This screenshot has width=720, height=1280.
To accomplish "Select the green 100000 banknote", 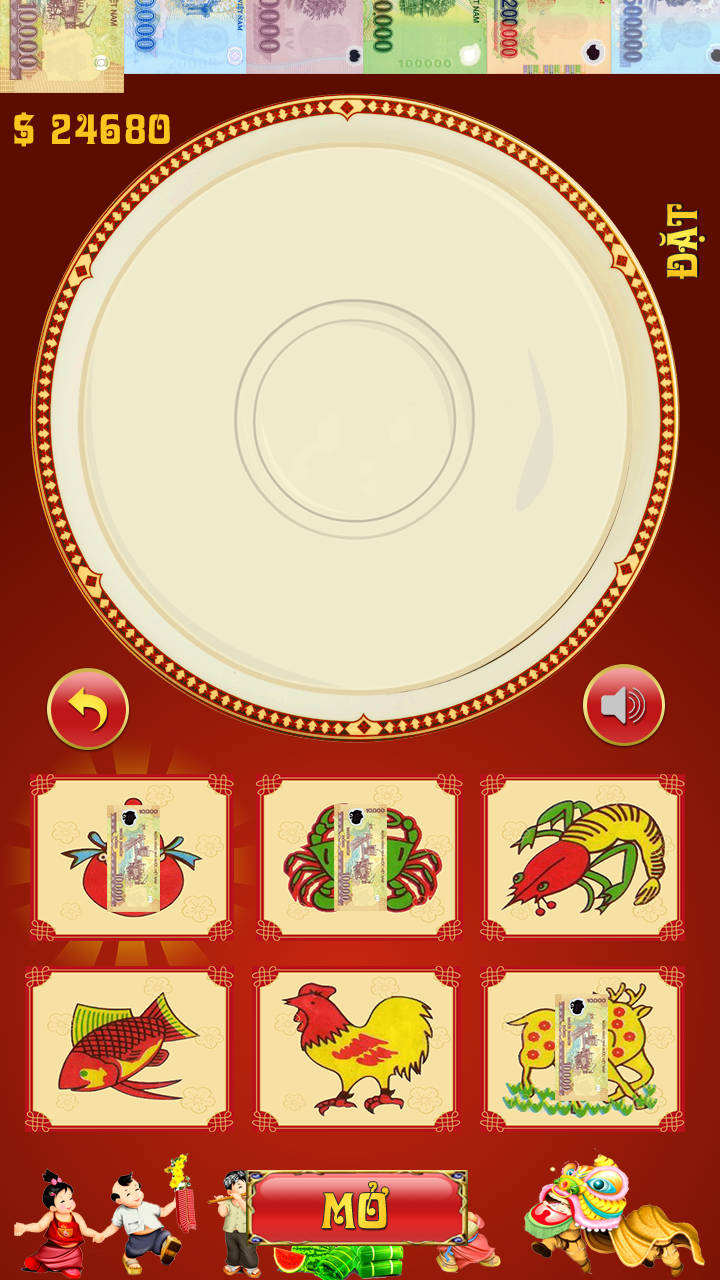I will [425, 36].
